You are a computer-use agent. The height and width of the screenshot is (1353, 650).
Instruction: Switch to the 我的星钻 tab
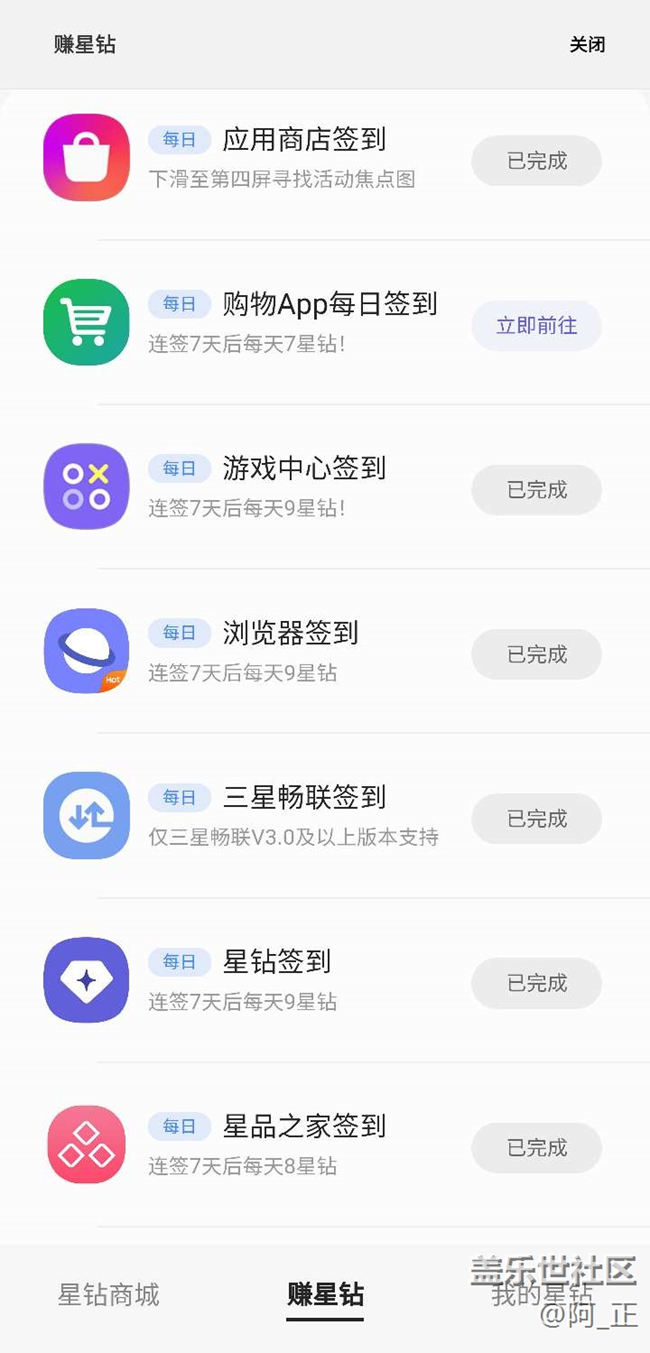540,1296
